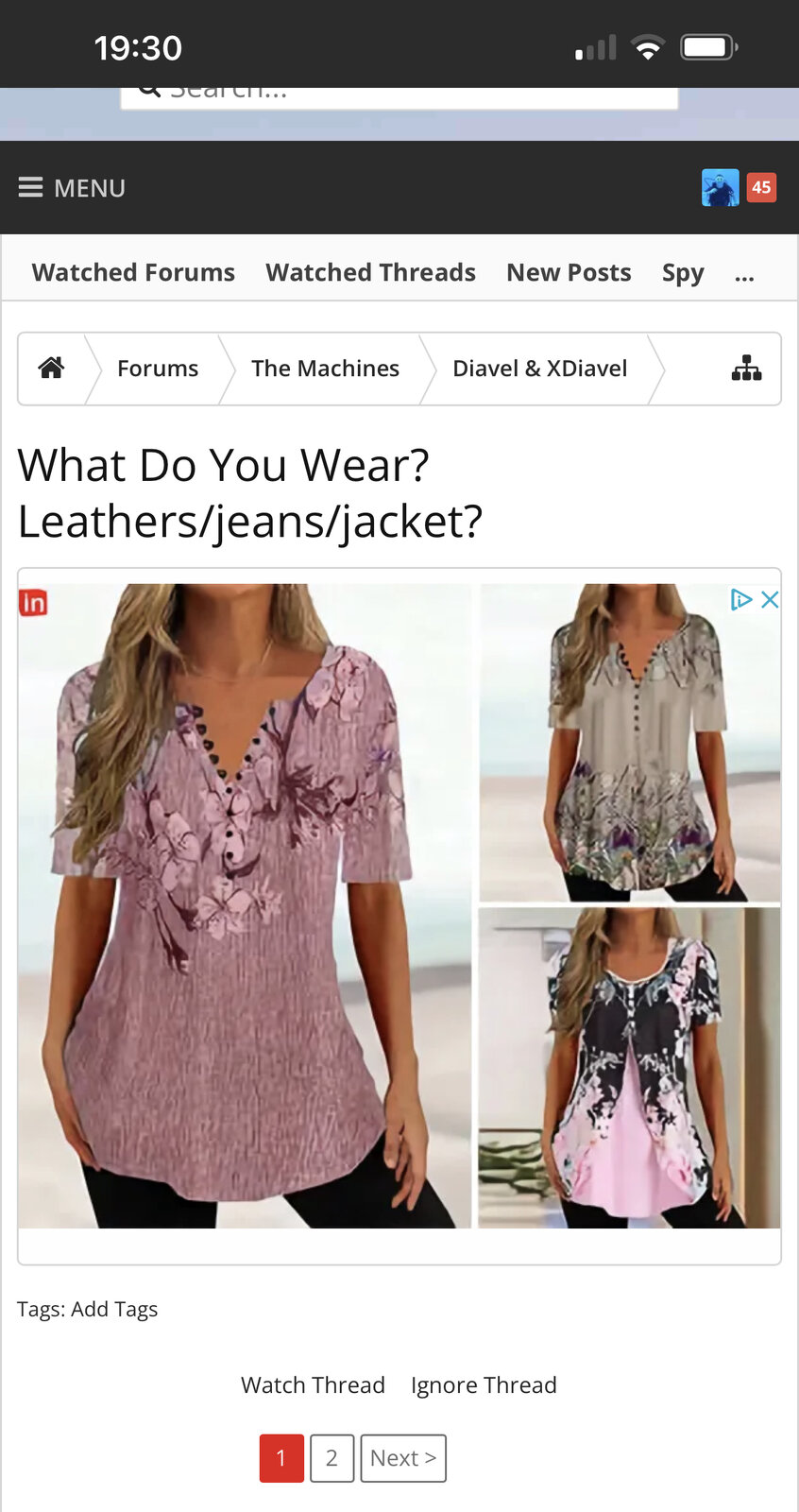Tap the Next page button
The image size is (799, 1512).
[403, 1458]
